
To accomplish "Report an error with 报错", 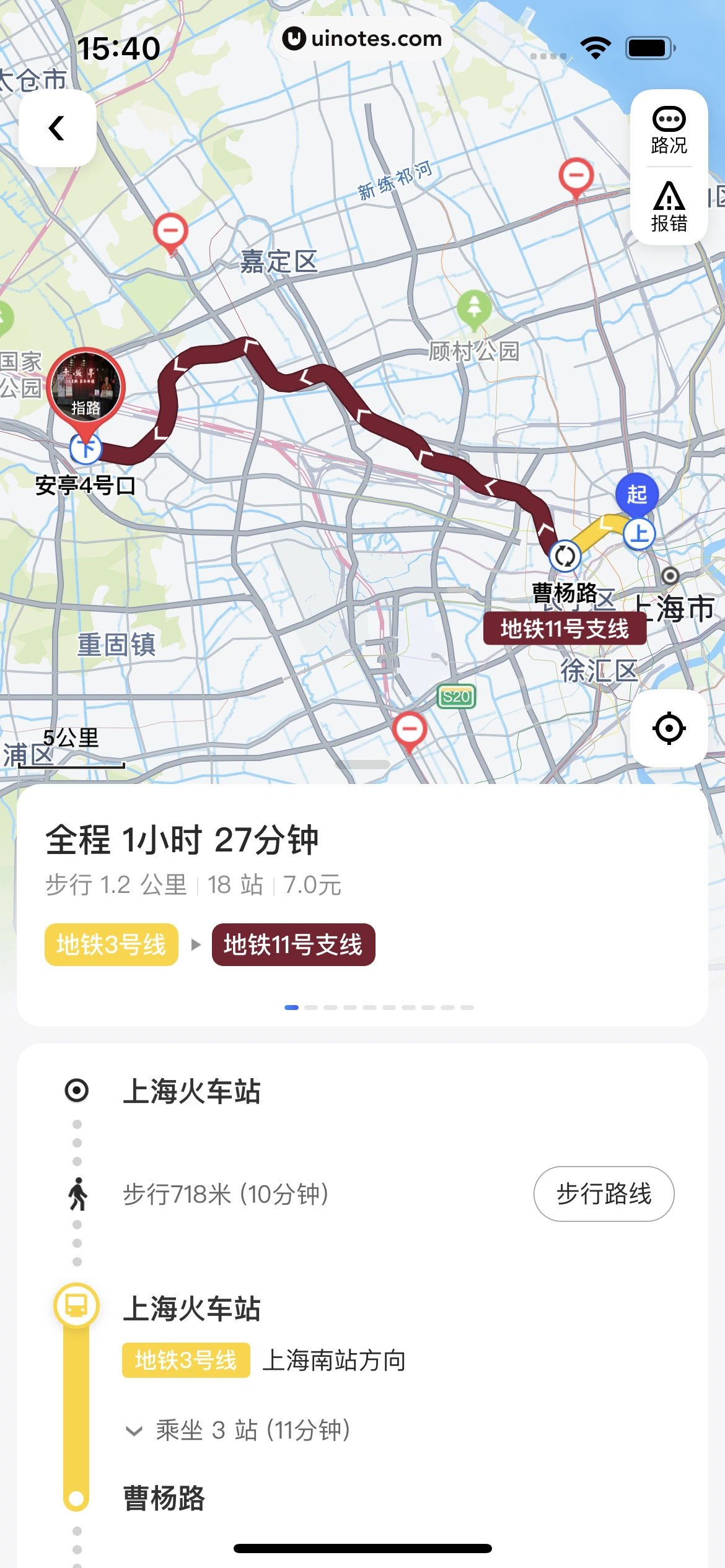I will point(669,207).
